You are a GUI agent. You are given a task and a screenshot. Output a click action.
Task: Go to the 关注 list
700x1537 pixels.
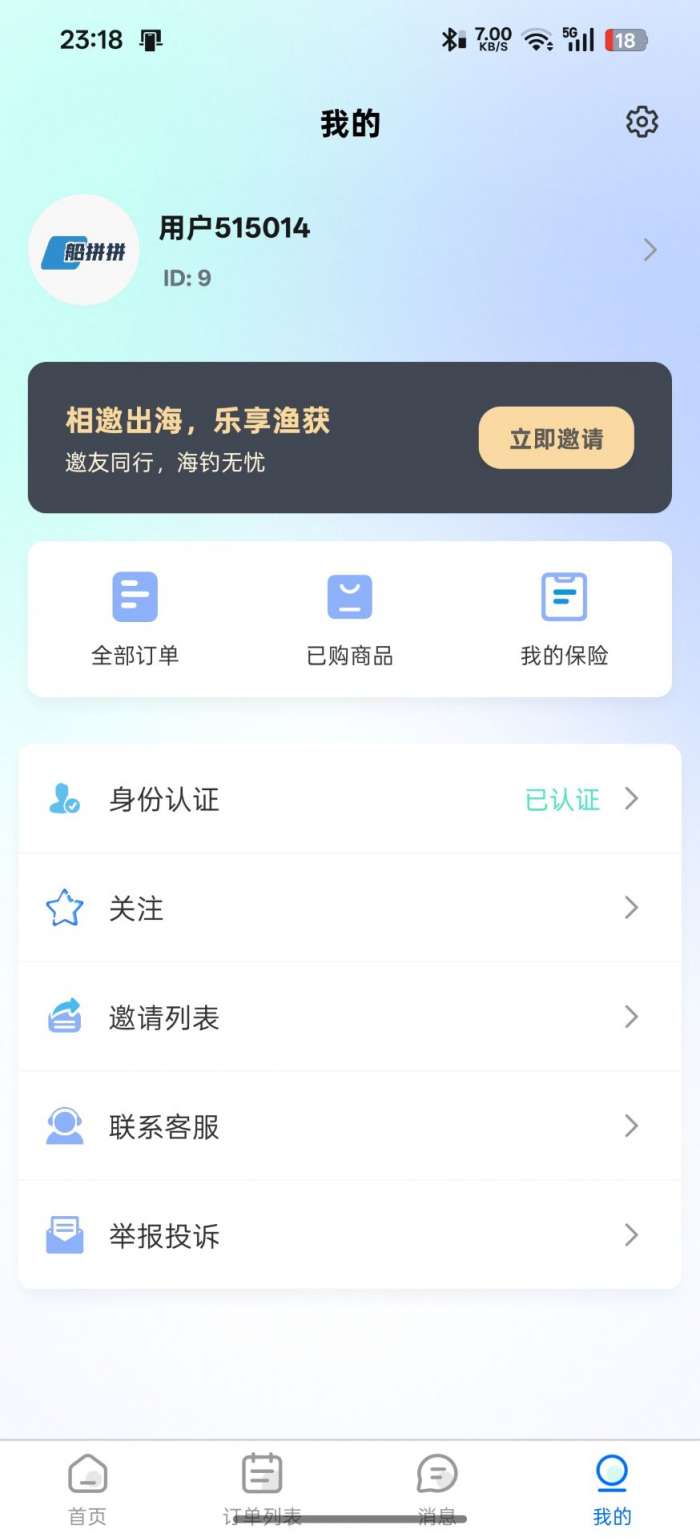coord(349,908)
